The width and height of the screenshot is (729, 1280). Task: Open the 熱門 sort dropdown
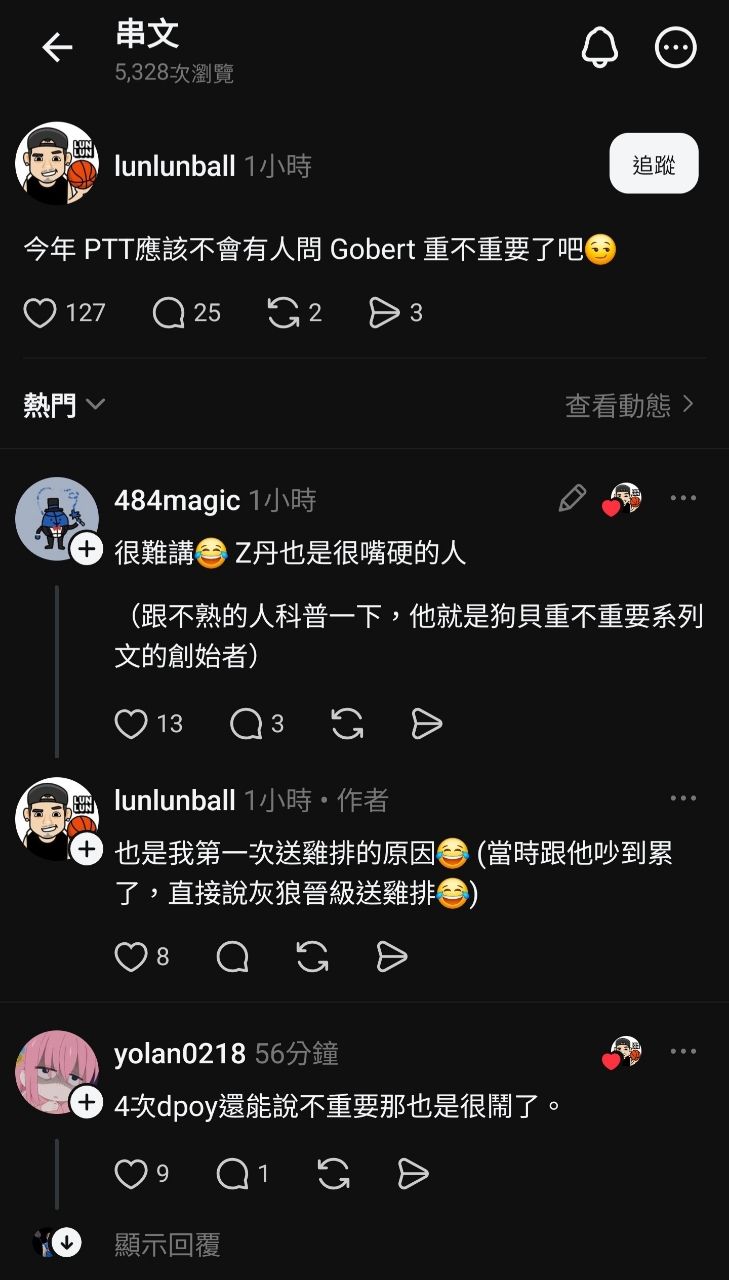tap(62, 404)
